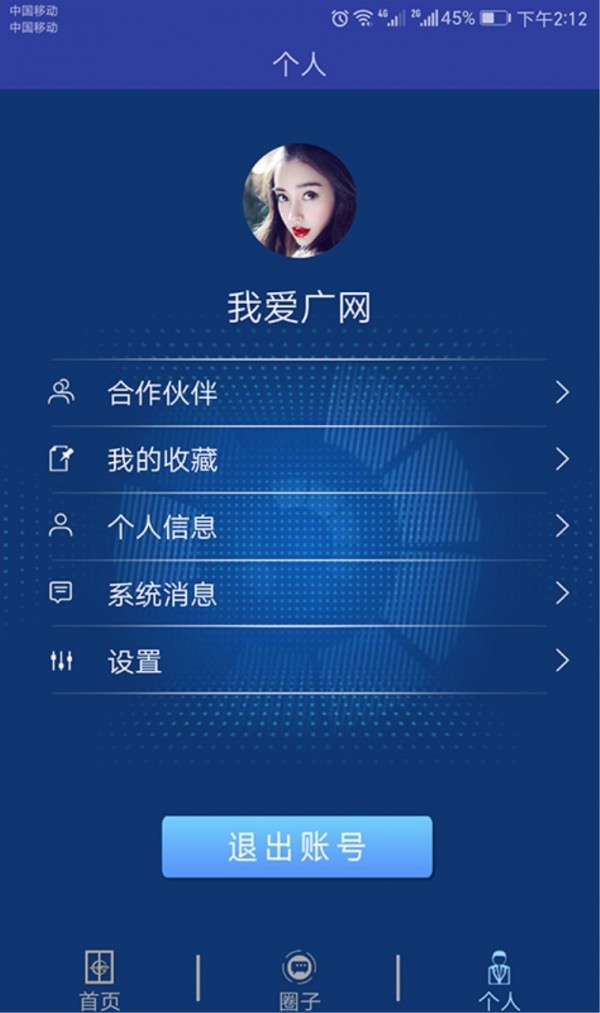Switch to the 圈子 tab
This screenshot has width=600, height=1013.
point(299,979)
